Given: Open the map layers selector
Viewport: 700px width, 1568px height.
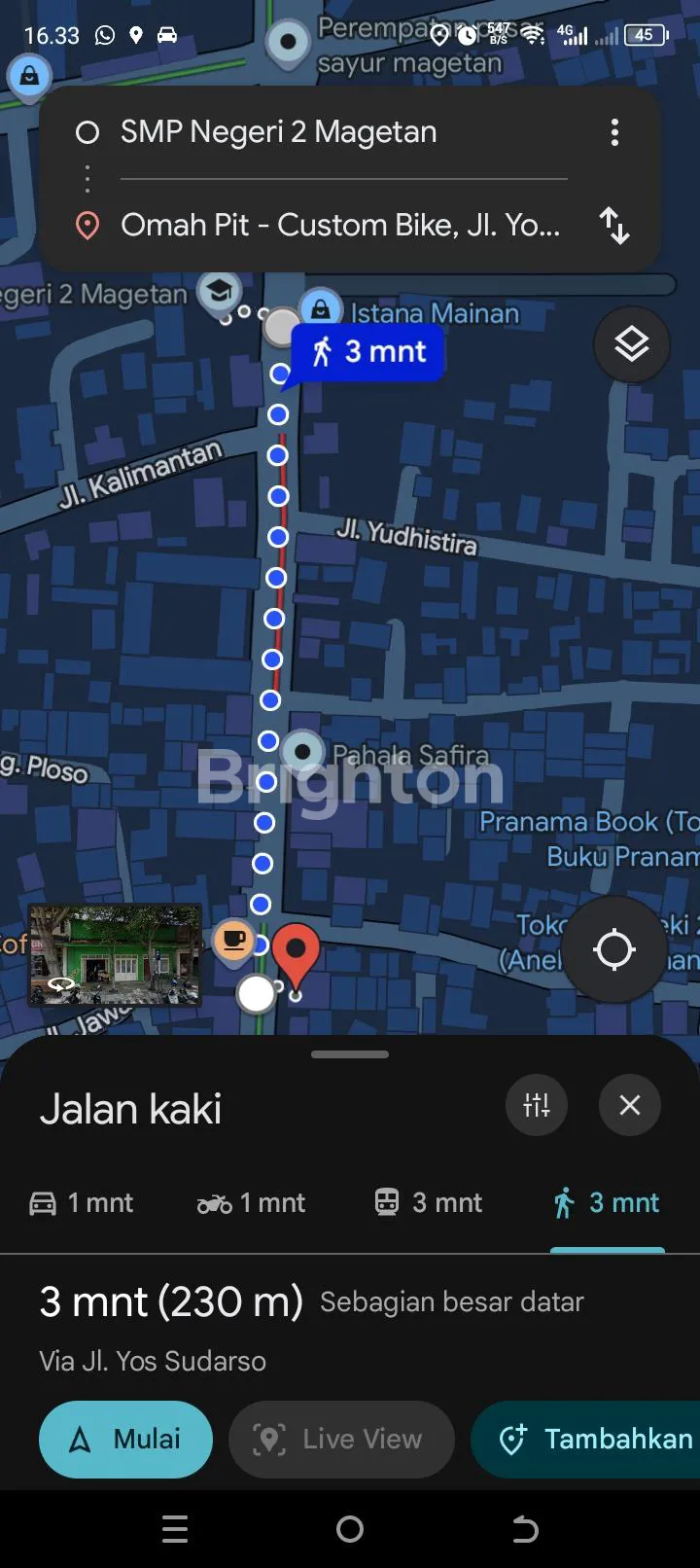Looking at the screenshot, I should point(631,344).
